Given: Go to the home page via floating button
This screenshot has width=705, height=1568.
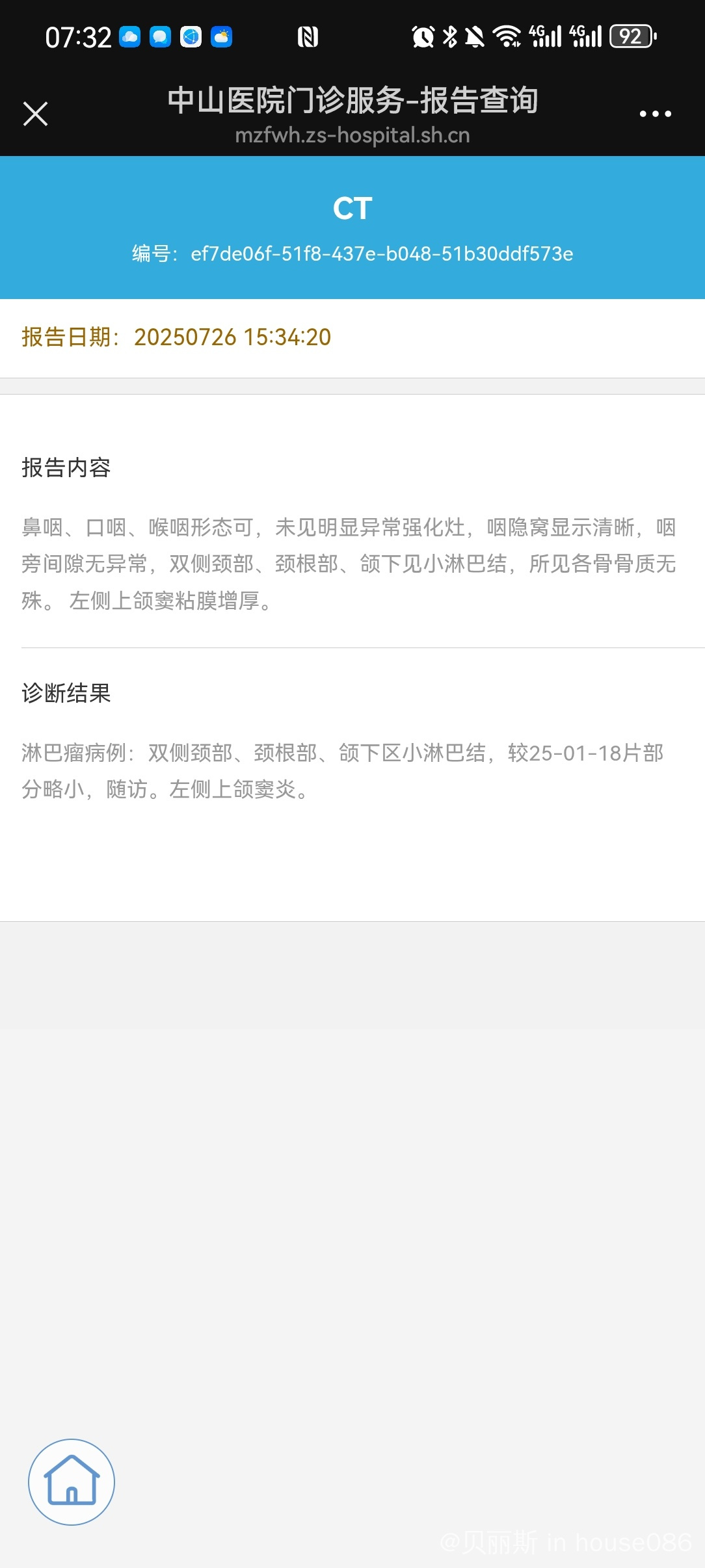Looking at the screenshot, I should pos(72,1482).
